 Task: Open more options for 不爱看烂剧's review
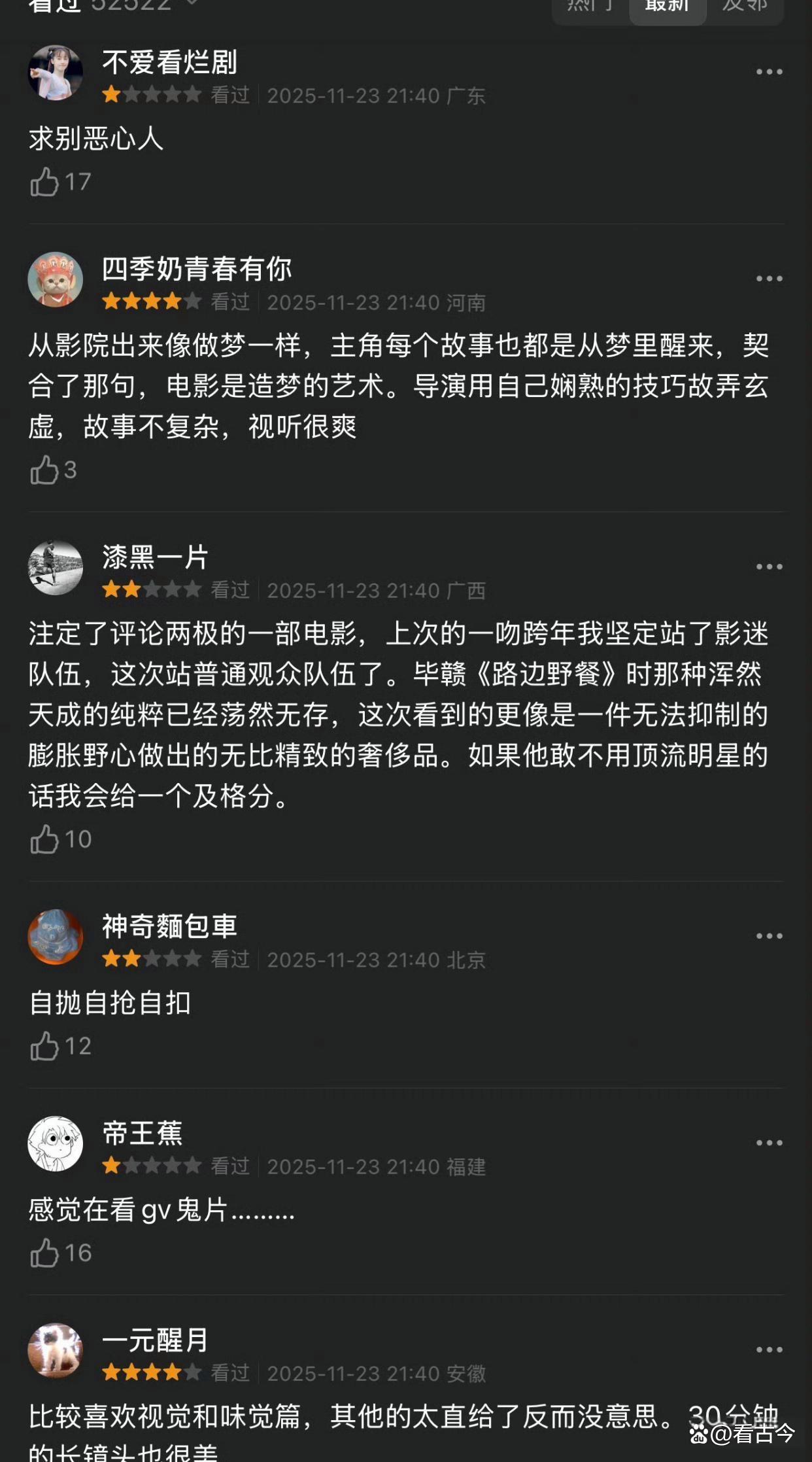pos(769,72)
